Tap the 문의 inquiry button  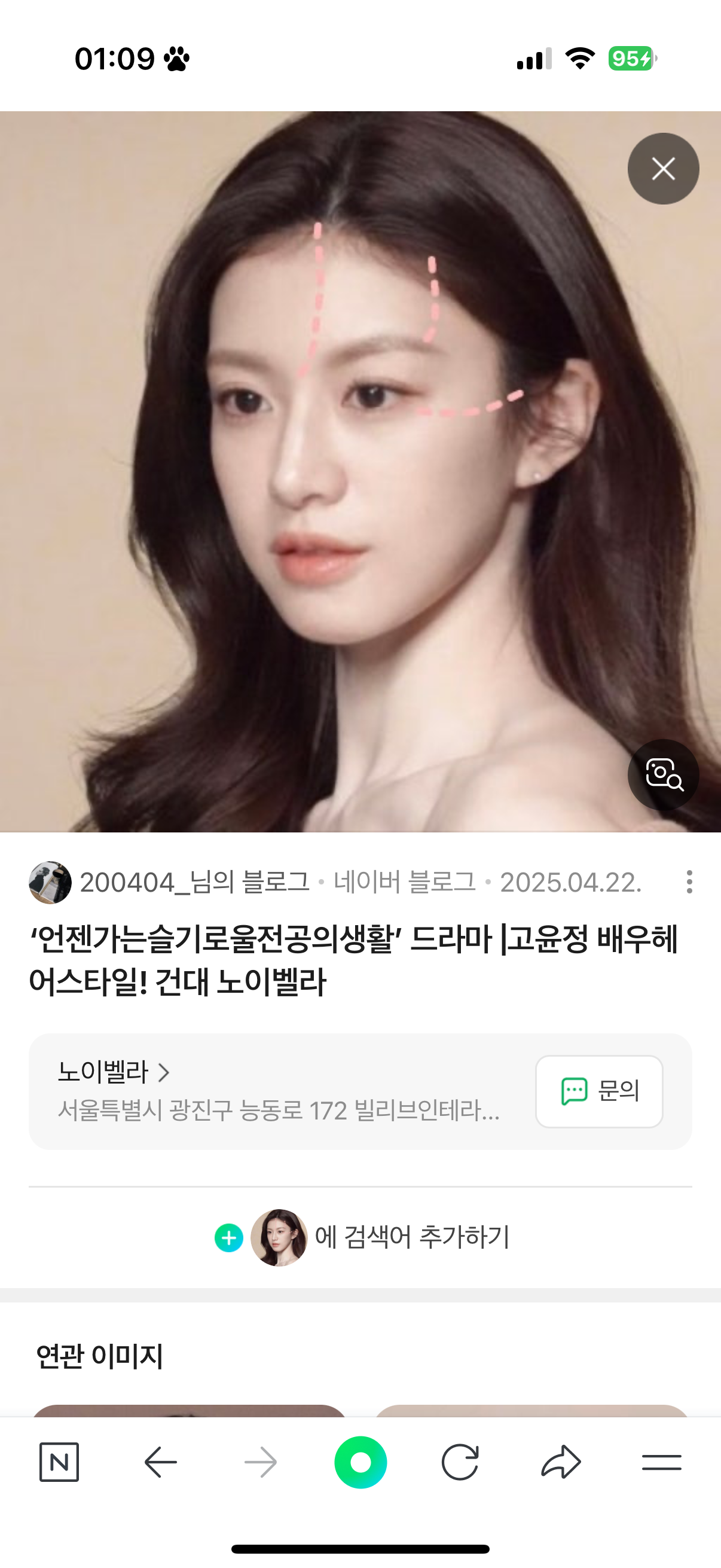pos(598,1091)
